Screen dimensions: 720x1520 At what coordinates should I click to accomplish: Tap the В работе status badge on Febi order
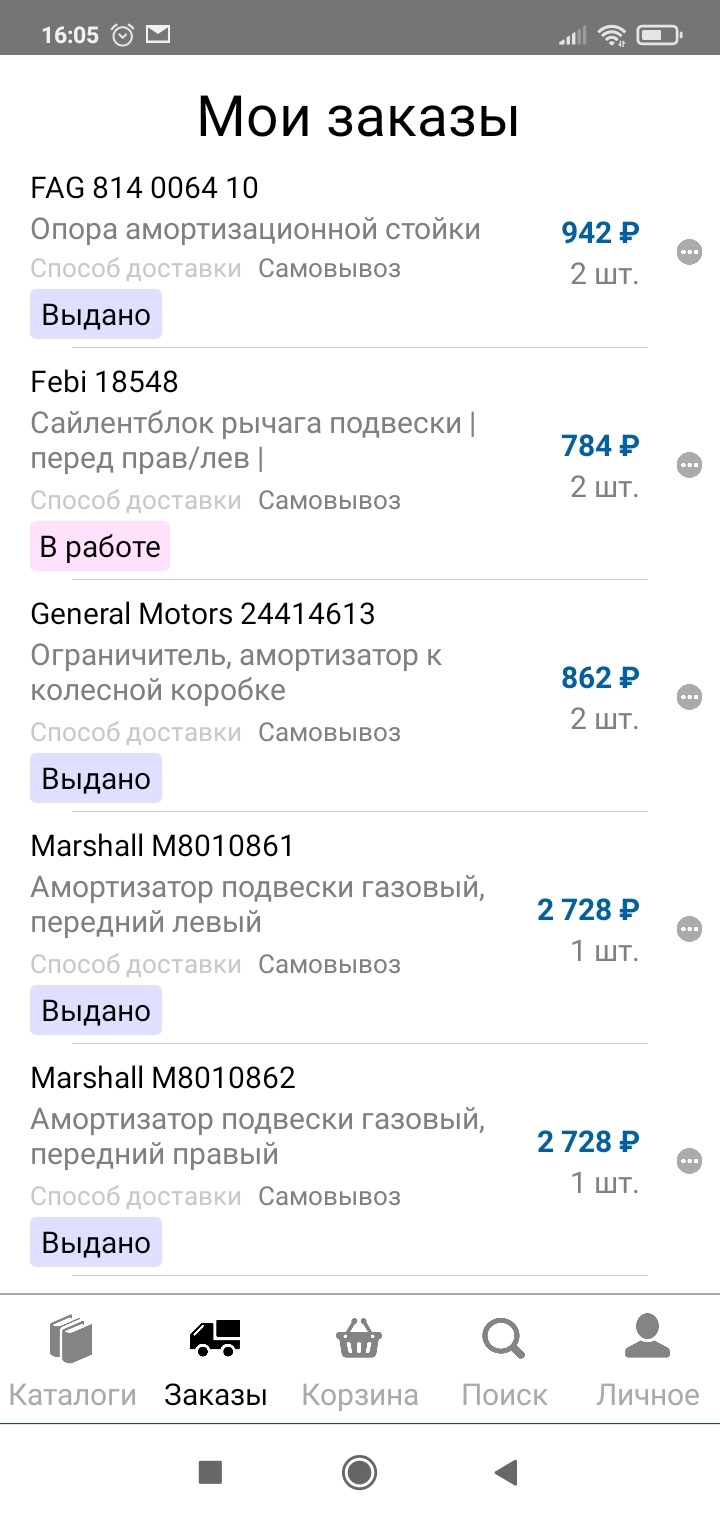pyautogui.click(x=99, y=546)
